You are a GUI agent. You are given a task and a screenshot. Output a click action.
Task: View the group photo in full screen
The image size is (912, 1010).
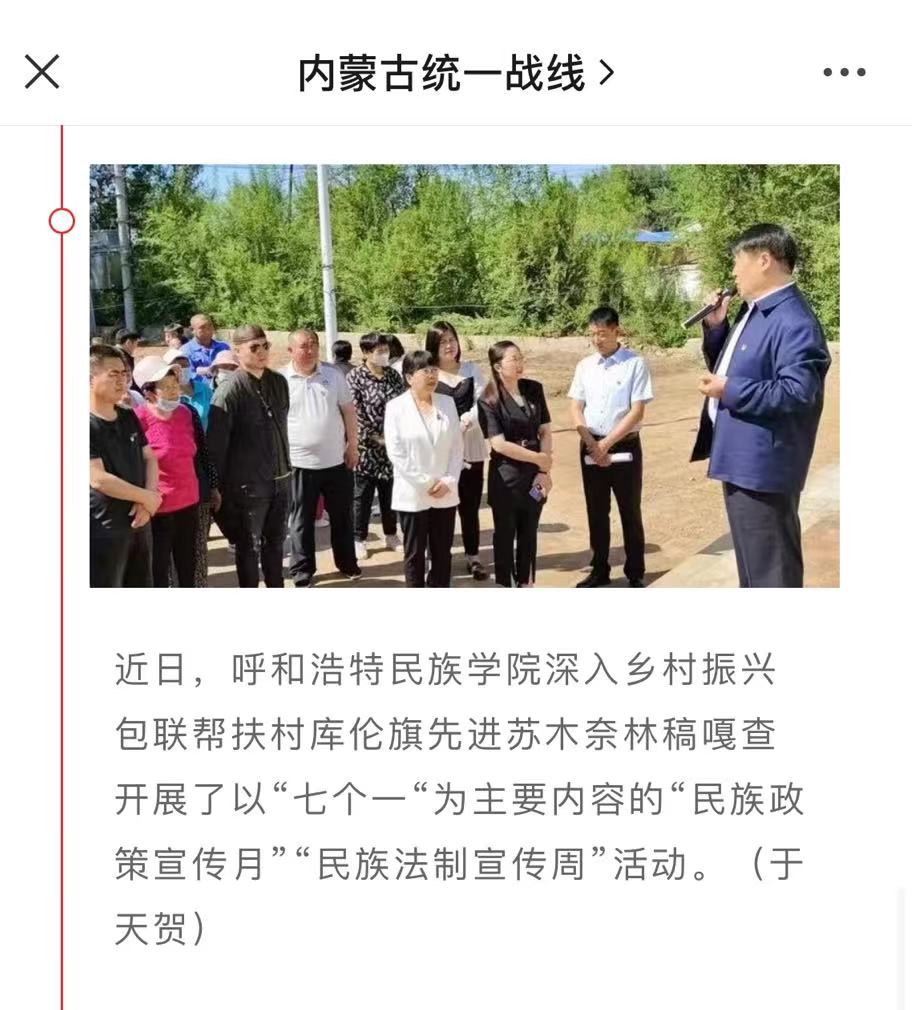[x=464, y=376]
